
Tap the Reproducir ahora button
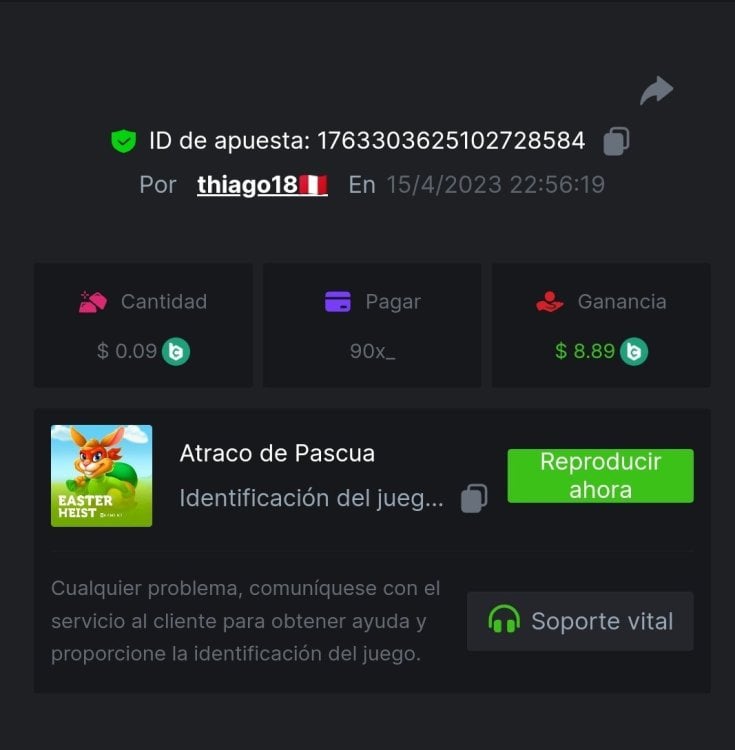tap(600, 476)
